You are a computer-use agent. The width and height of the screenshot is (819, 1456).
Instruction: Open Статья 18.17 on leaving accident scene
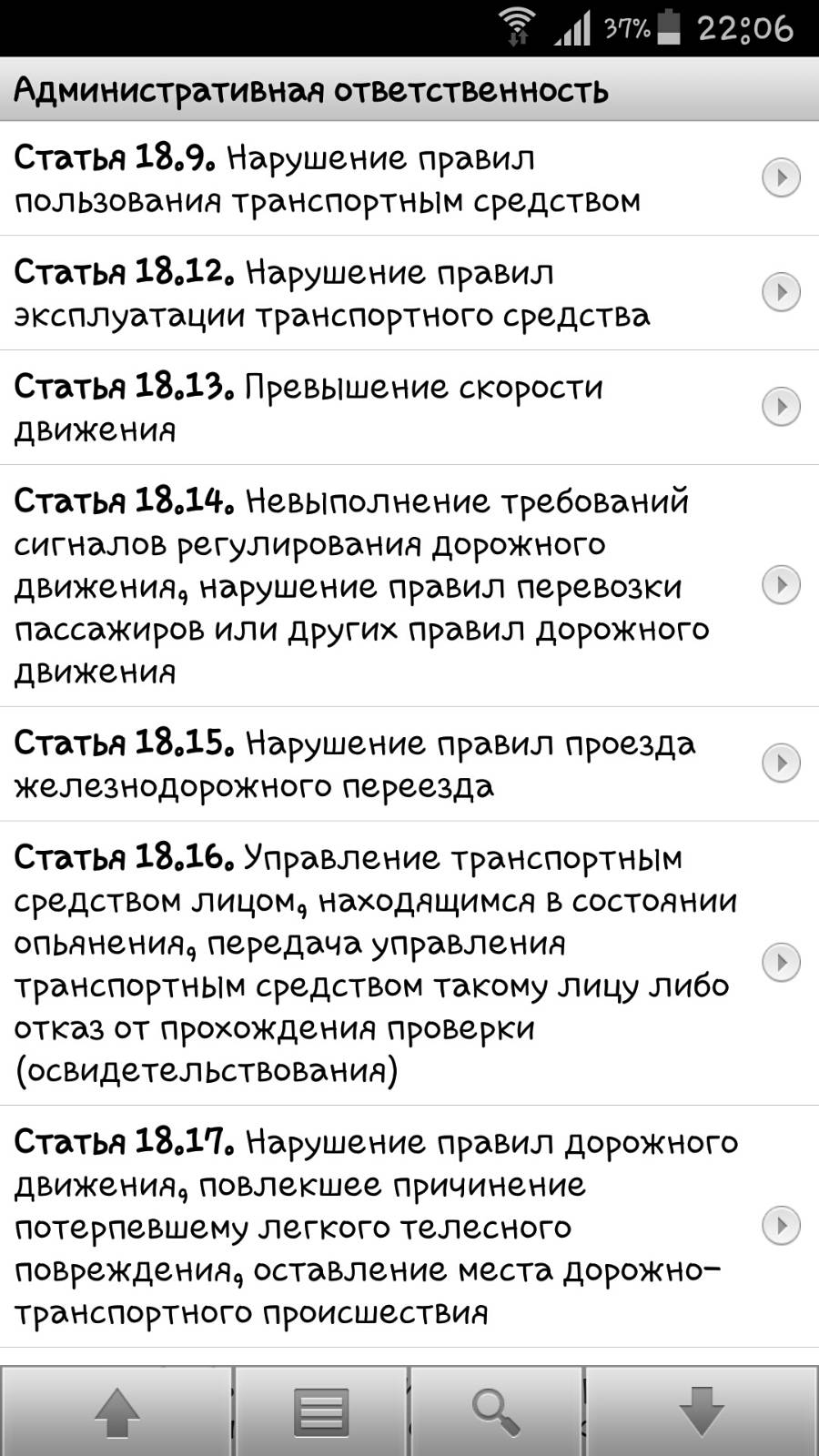coord(409,1227)
